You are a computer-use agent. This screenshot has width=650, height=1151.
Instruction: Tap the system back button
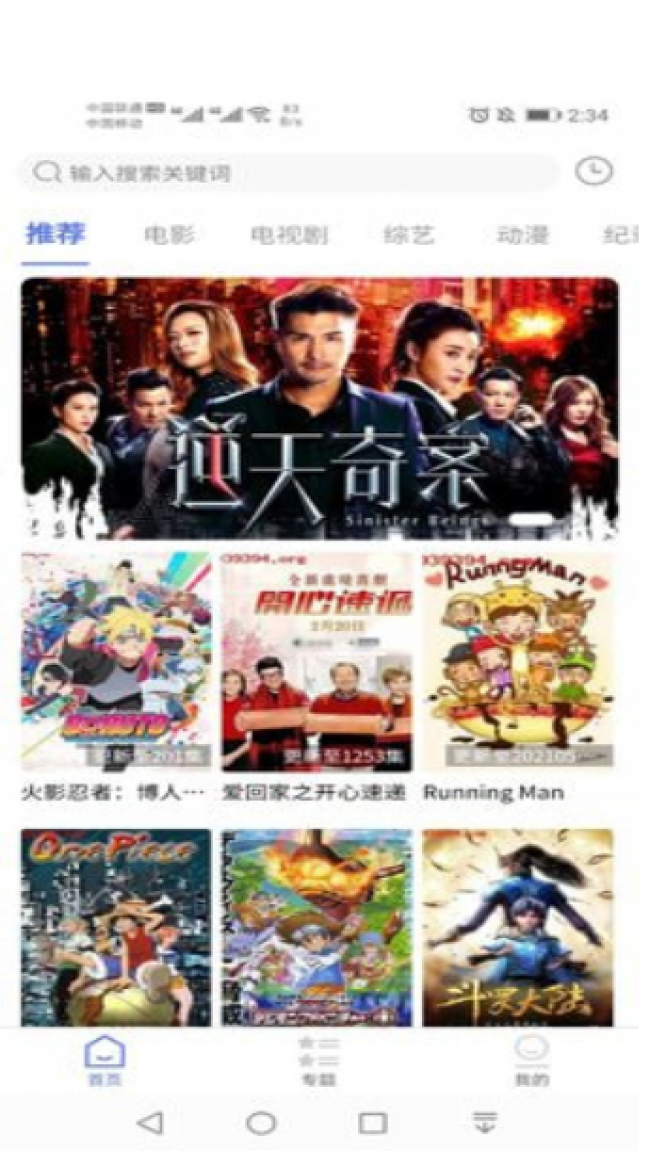tap(150, 1123)
